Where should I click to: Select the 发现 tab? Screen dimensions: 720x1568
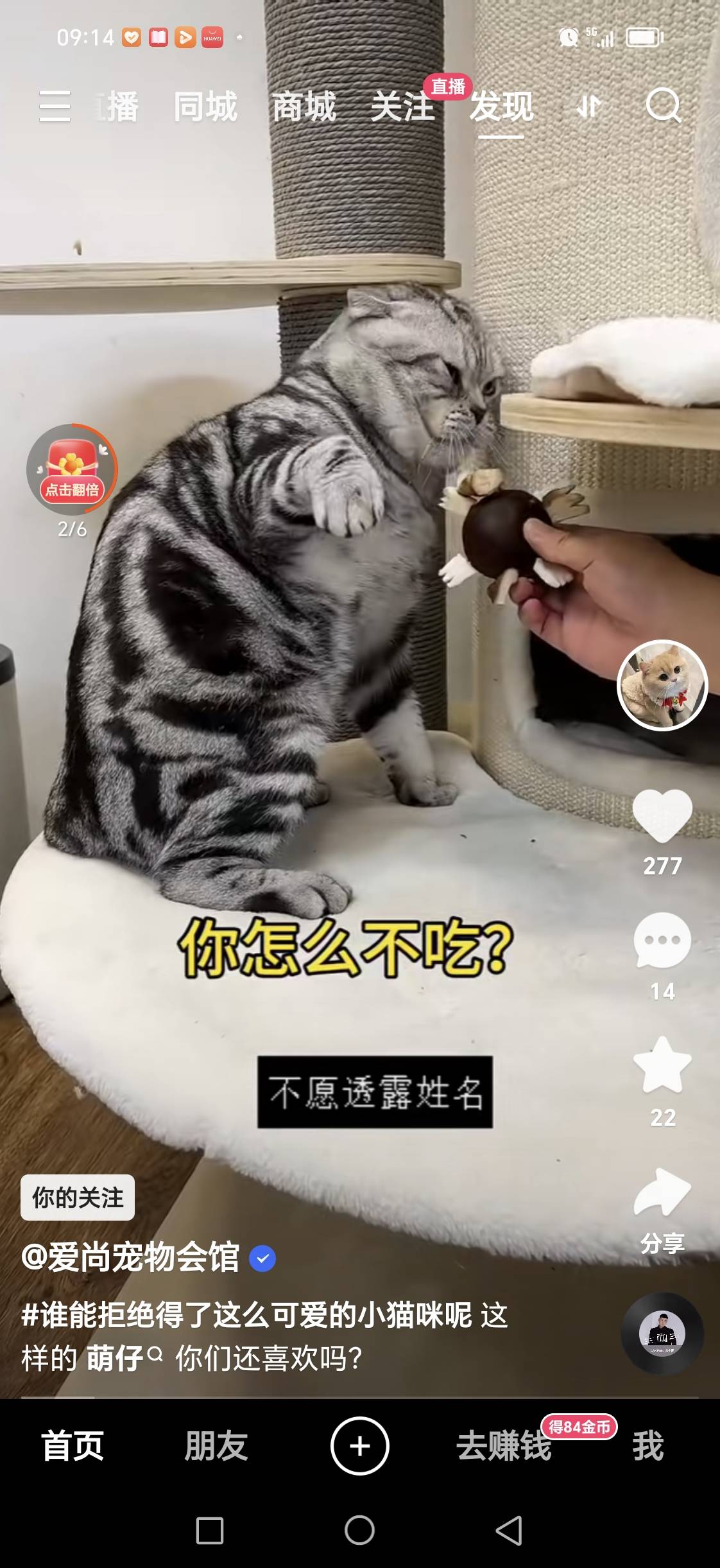click(501, 107)
